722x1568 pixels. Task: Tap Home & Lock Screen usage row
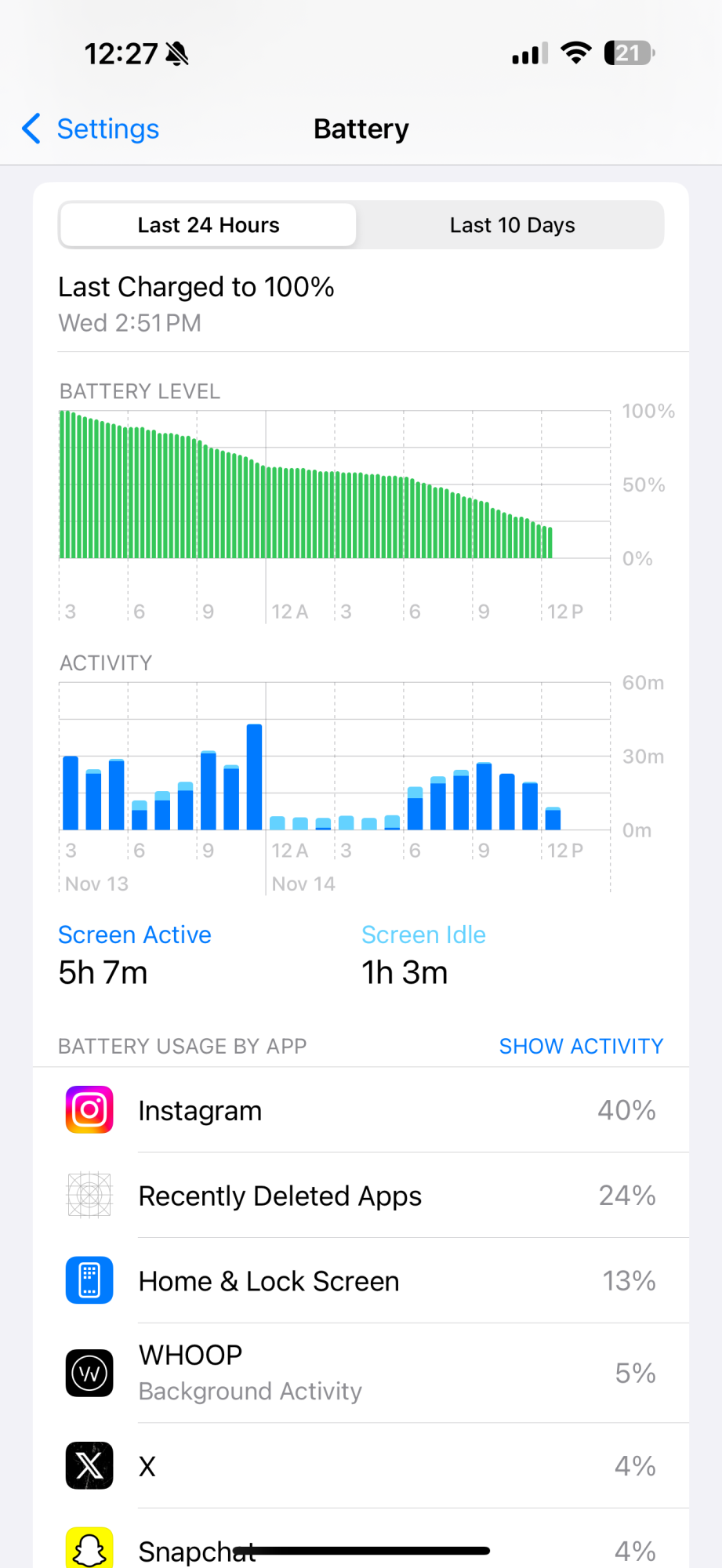(361, 1281)
